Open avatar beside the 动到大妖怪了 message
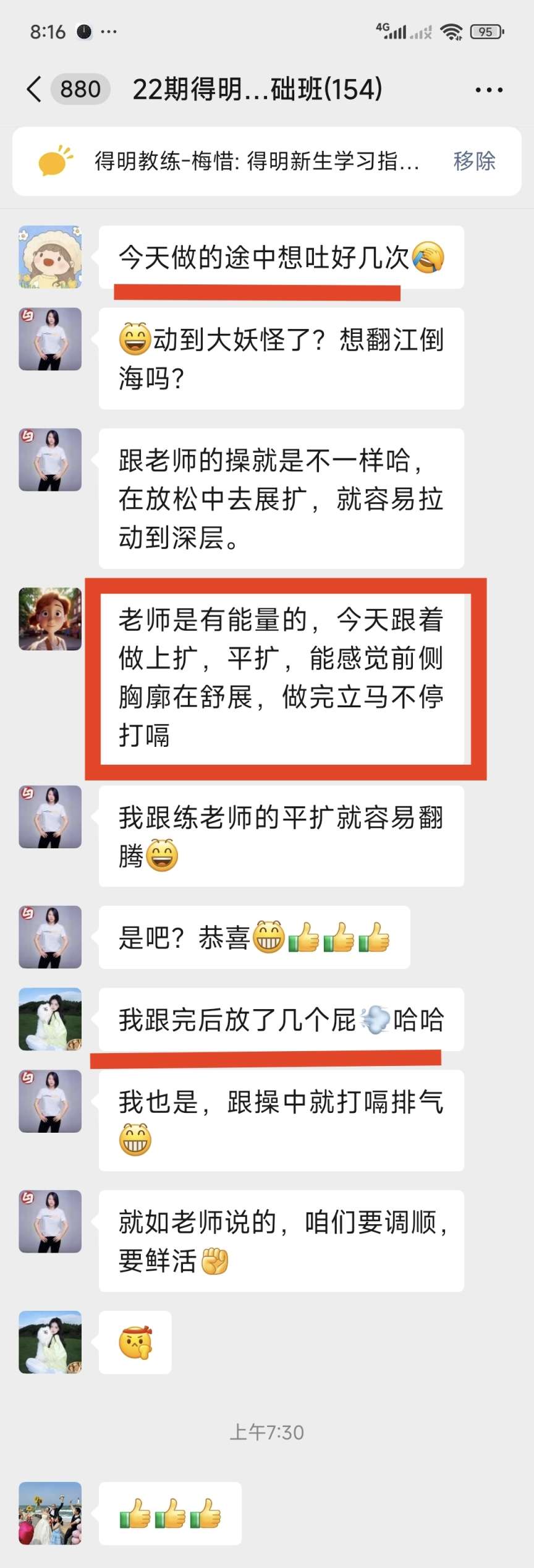 pyautogui.click(x=50, y=339)
